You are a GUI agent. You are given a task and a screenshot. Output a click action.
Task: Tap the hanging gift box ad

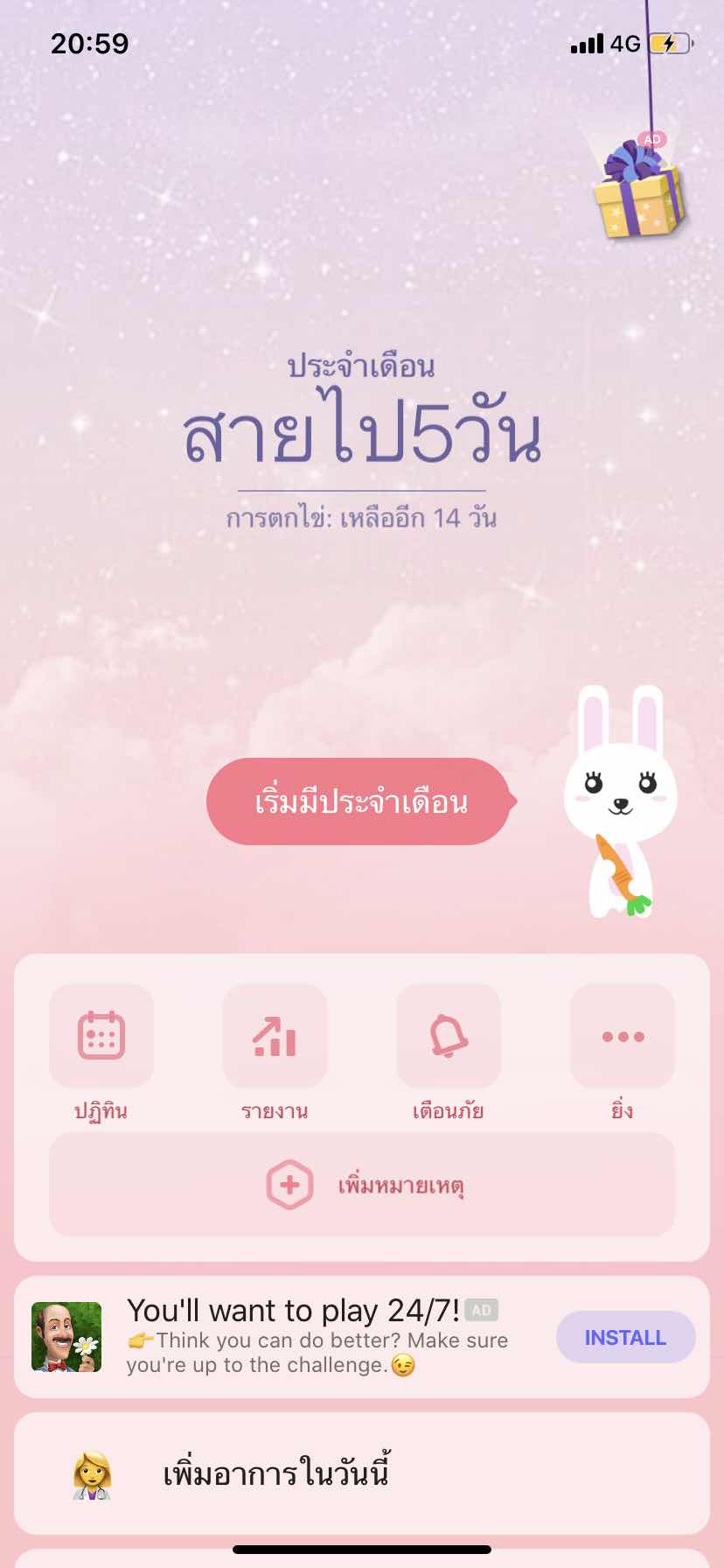pos(639,192)
